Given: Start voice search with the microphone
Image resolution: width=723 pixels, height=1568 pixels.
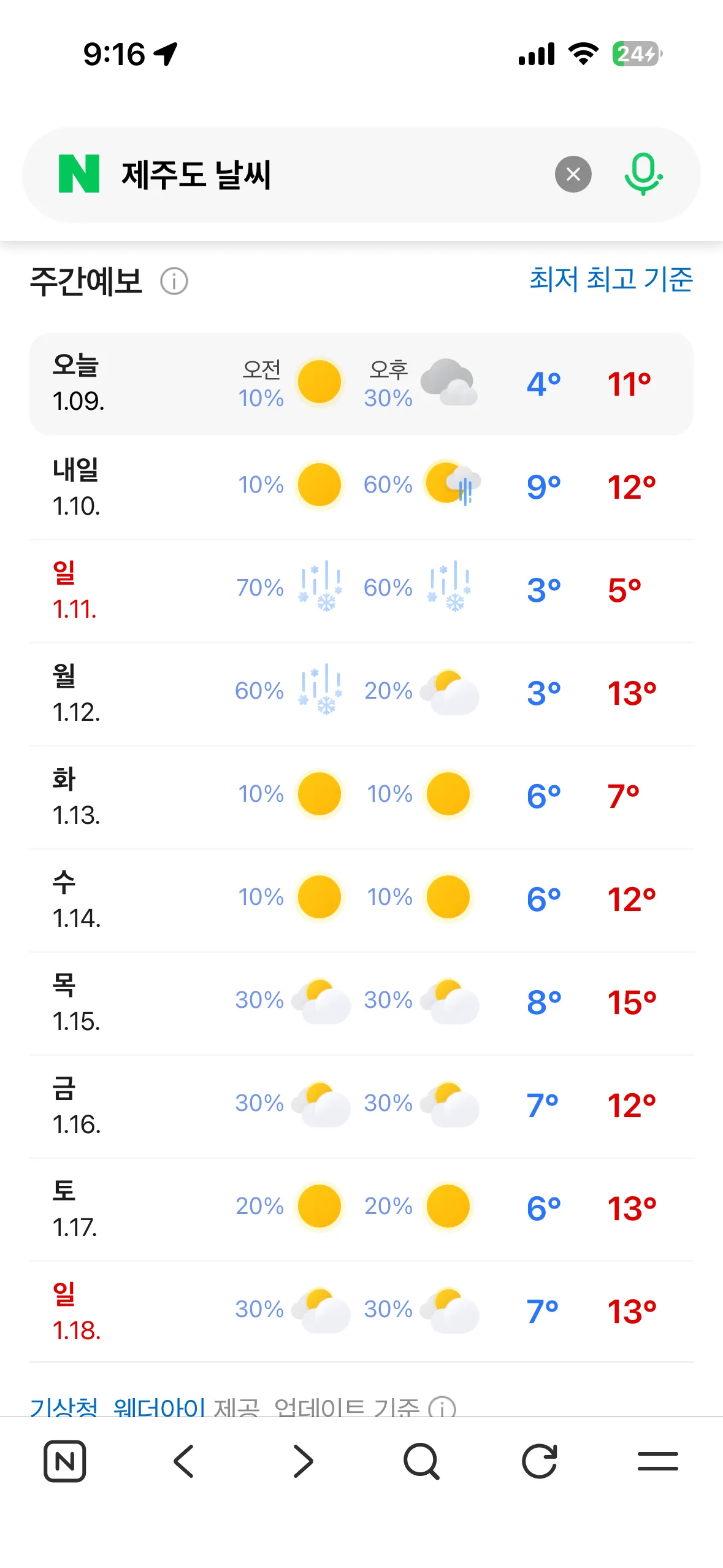Looking at the screenshot, I should [643, 175].
